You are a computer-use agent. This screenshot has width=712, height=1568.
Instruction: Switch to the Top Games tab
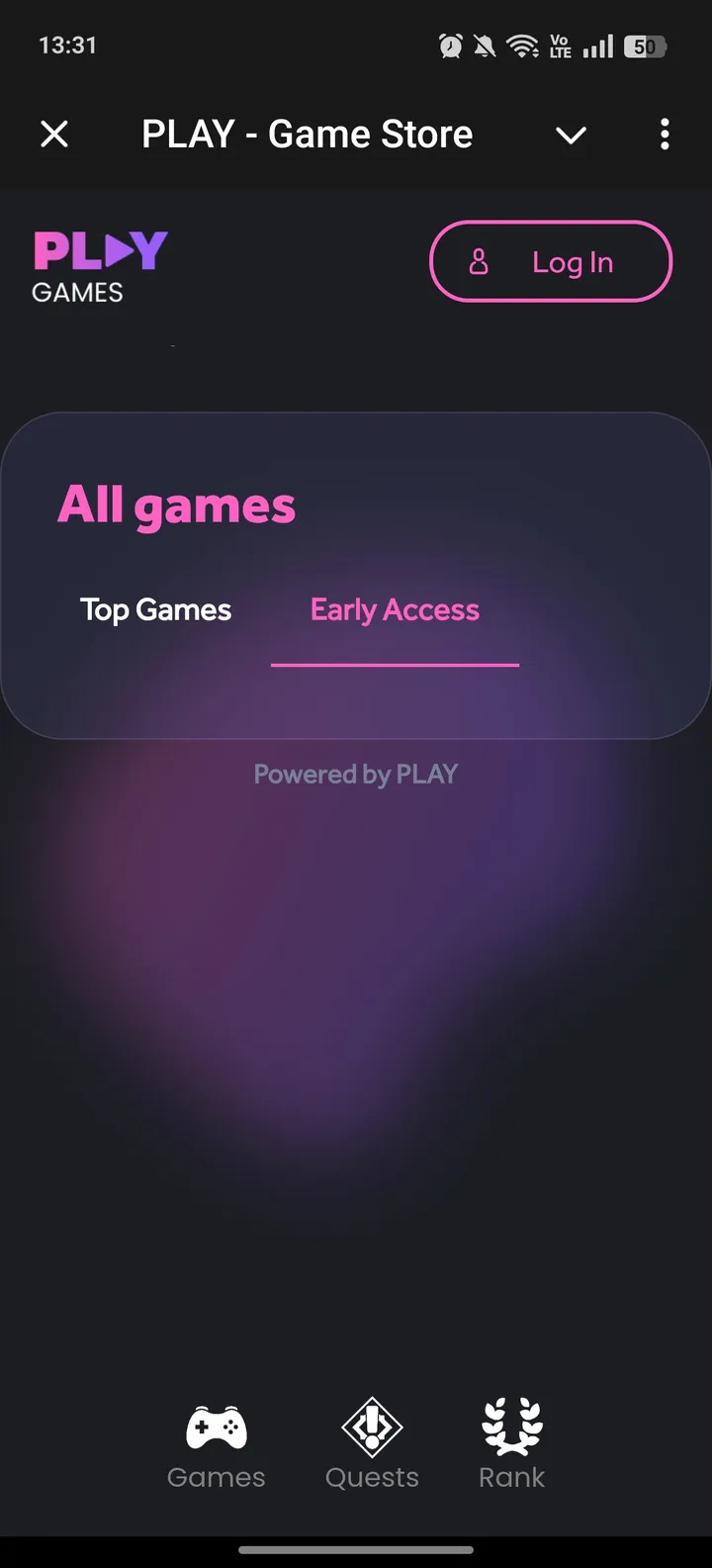click(155, 610)
